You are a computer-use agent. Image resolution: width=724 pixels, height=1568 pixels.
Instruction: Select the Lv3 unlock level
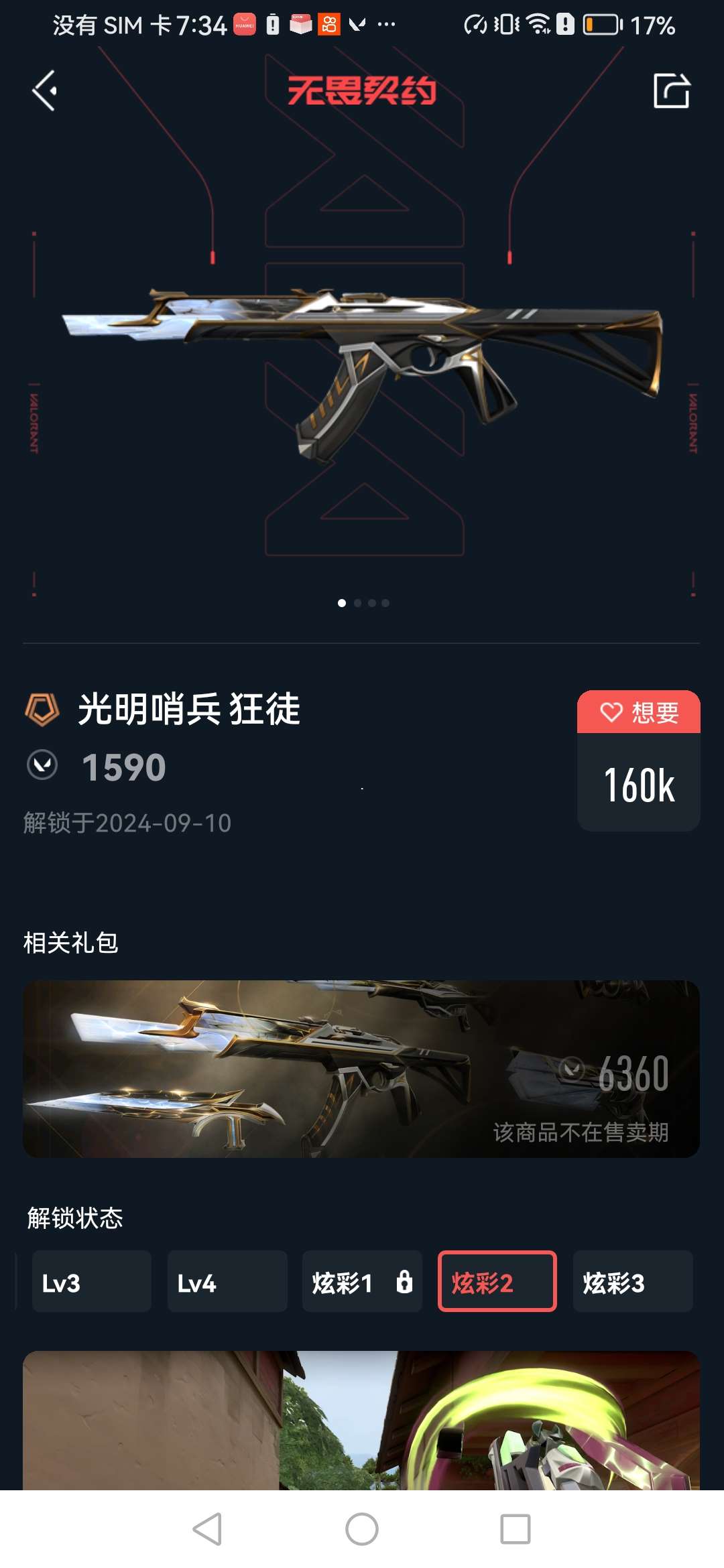point(91,1281)
